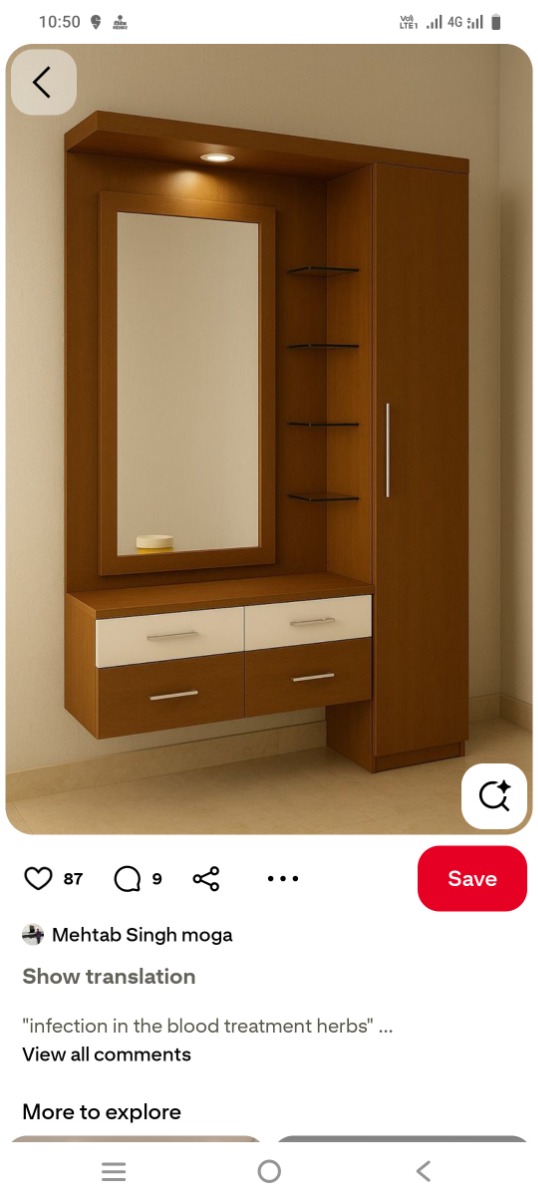The image size is (538, 1200).
Task: Open the comments bubble icon
Action: (x=128, y=879)
